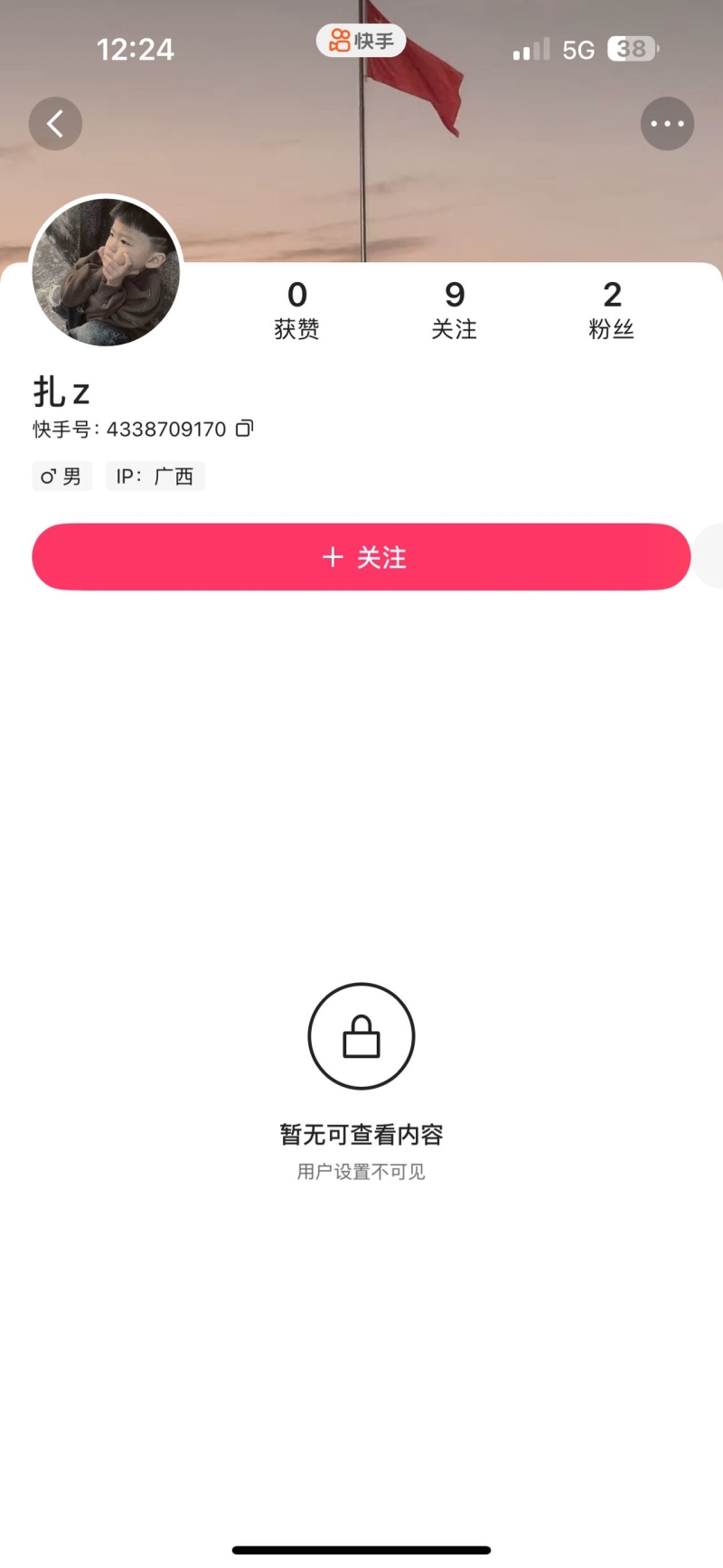This screenshot has width=723, height=1568.
Task: Open the 关注 following list
Action: point(454,309)
